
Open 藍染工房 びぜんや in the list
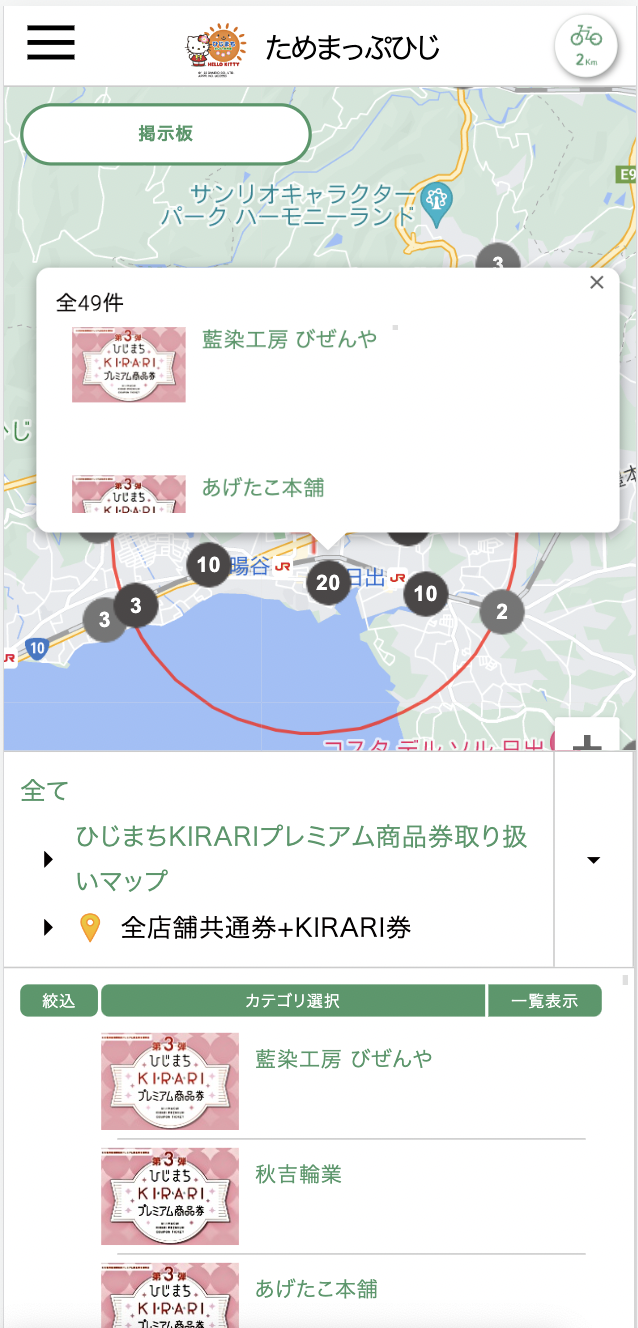coord(344,1059)
